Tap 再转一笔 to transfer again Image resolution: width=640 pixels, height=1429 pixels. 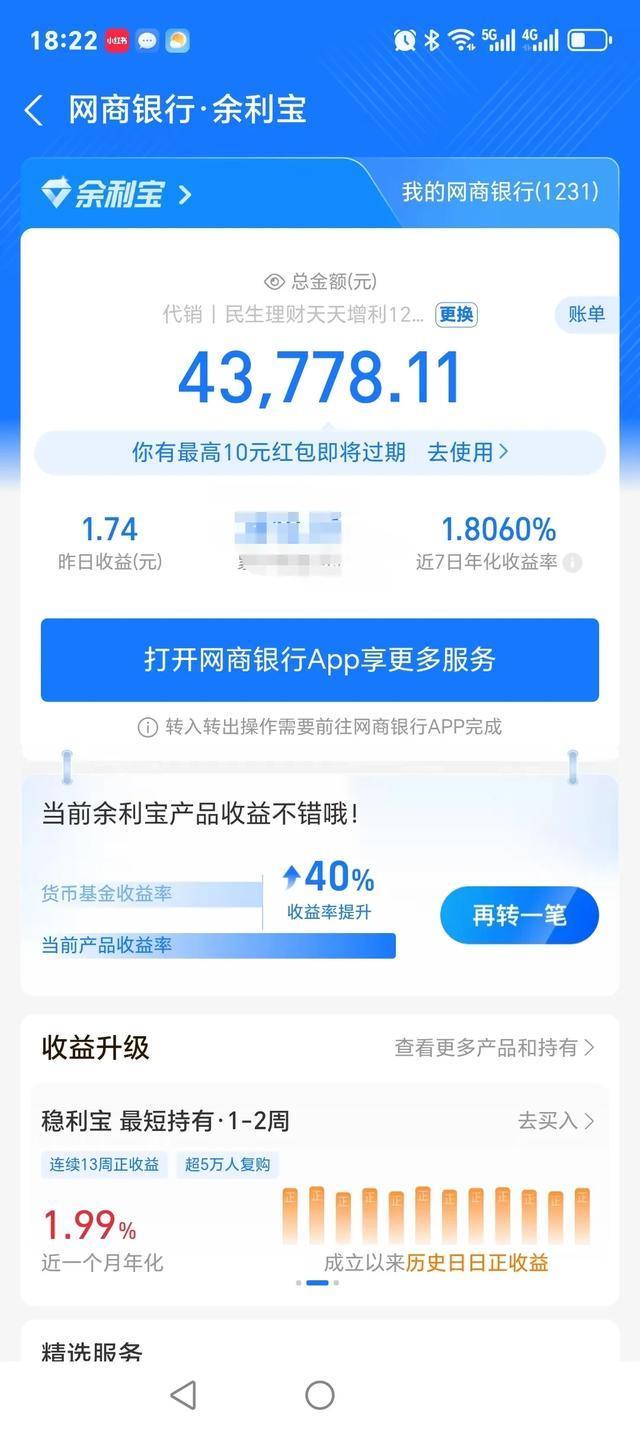coord(519,914)
